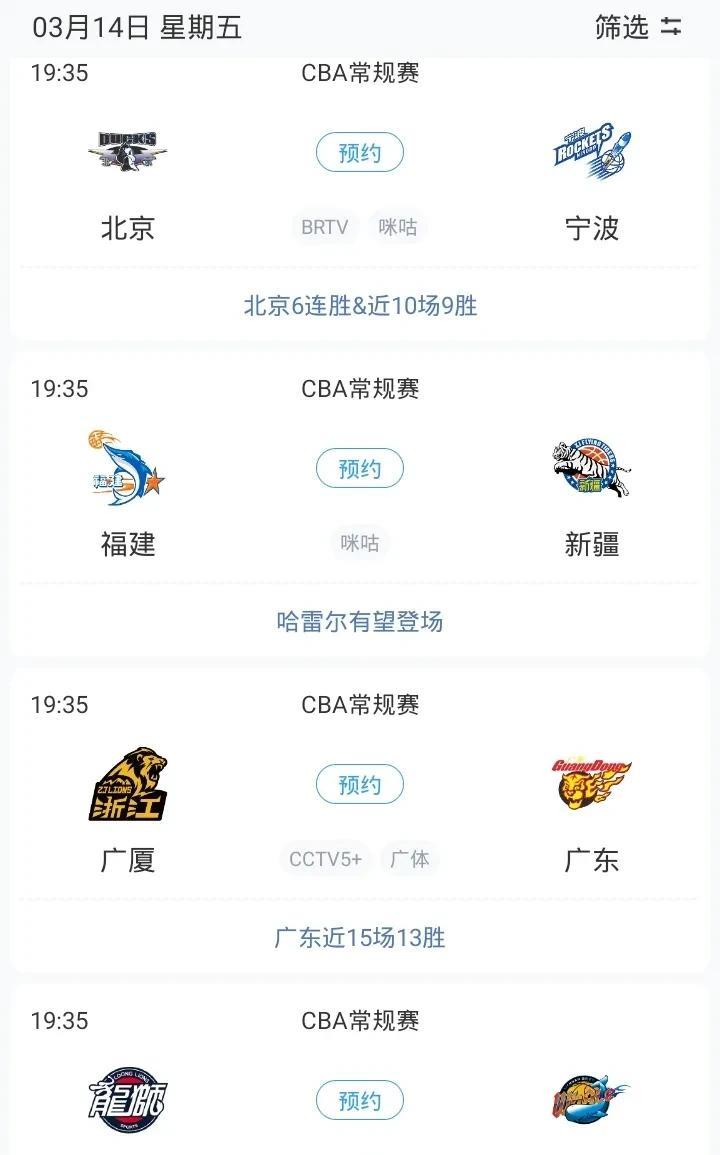Select the BRTV broadcast chip

(x=324, y=227)
